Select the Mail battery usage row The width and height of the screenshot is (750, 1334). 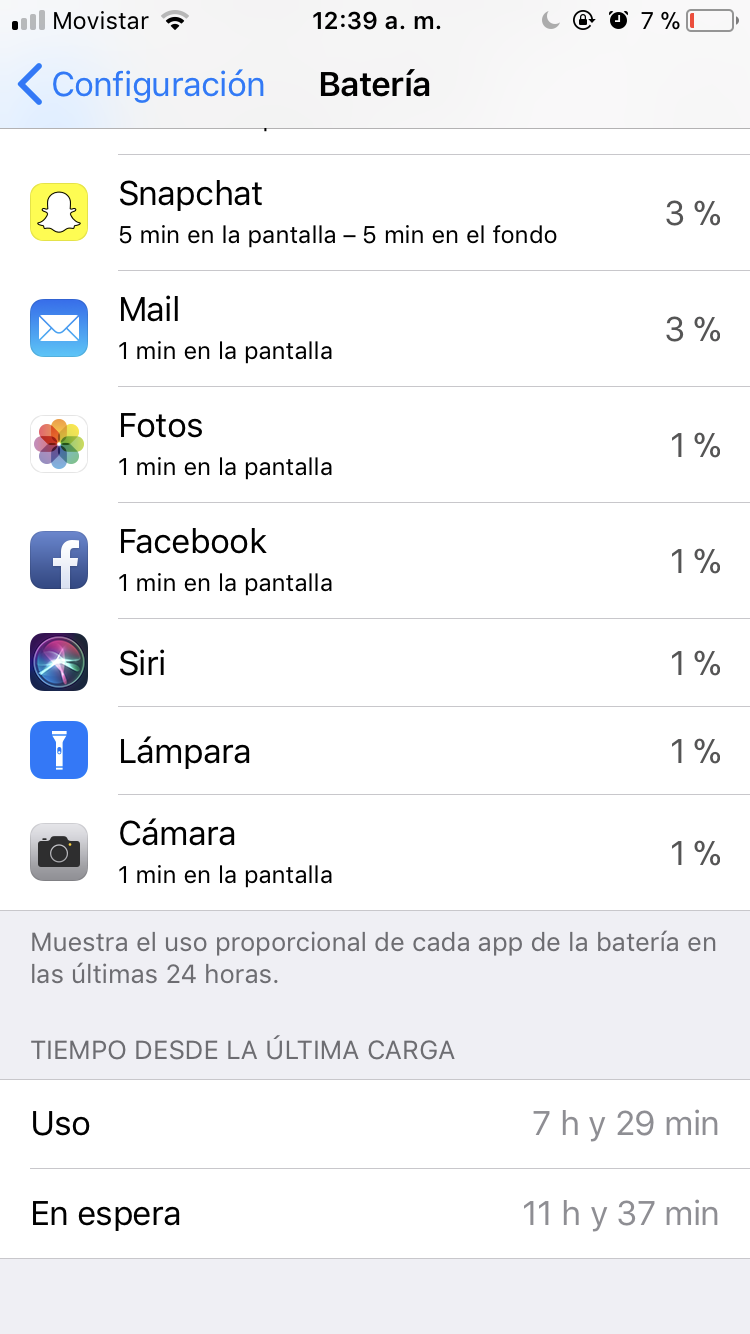[375, 329]
